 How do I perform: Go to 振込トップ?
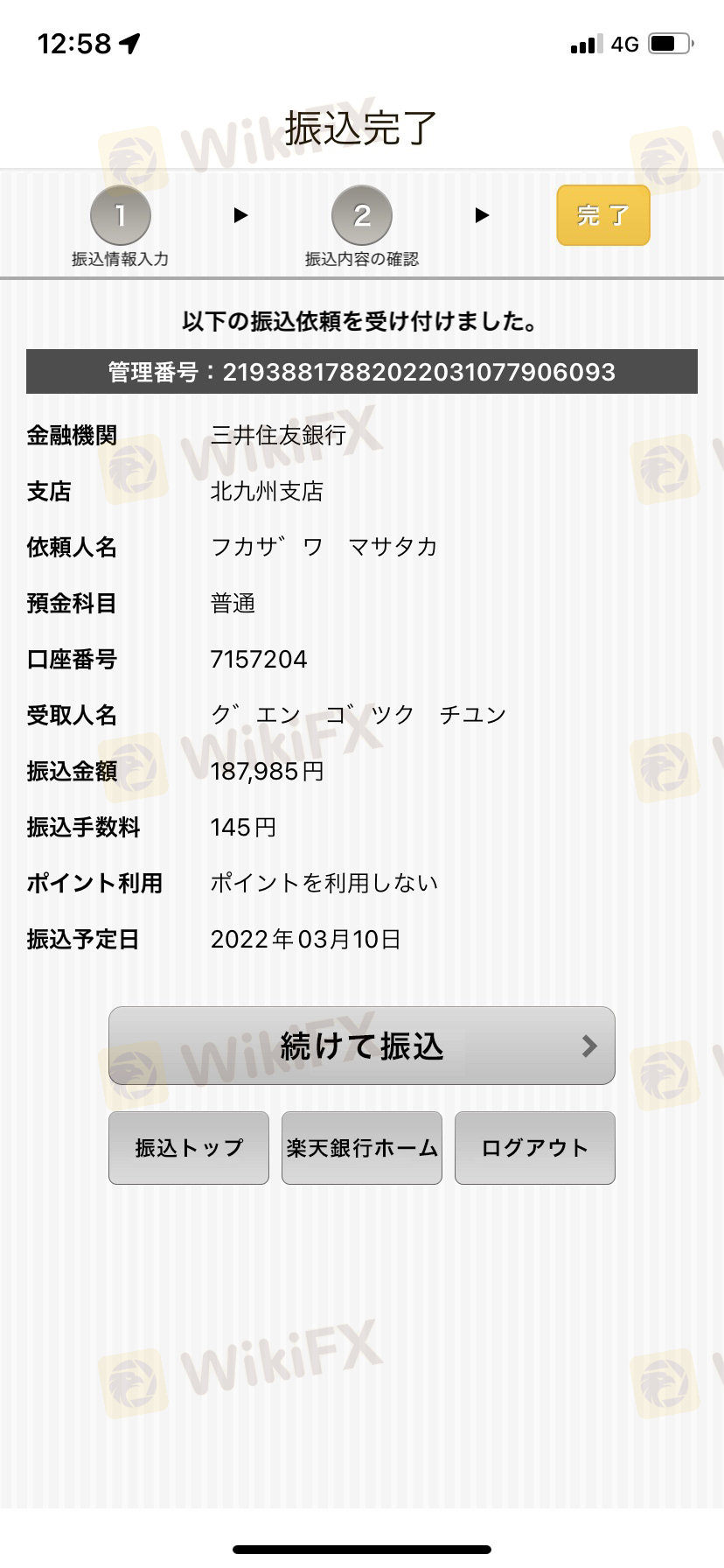click(189, 1148)
